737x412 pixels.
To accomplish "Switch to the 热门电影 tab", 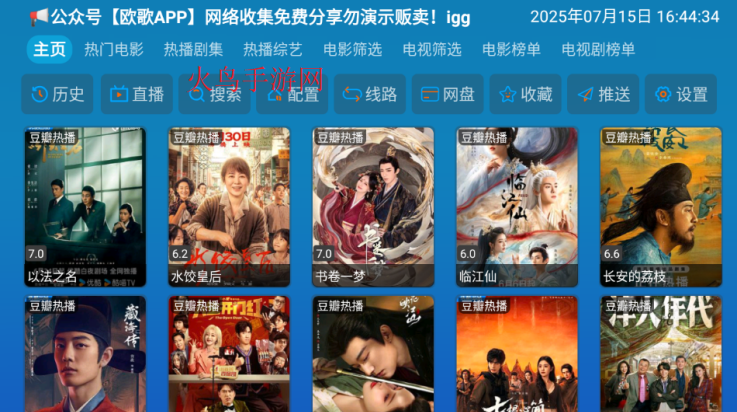I will pyautogui.click(x=113, y=49).
